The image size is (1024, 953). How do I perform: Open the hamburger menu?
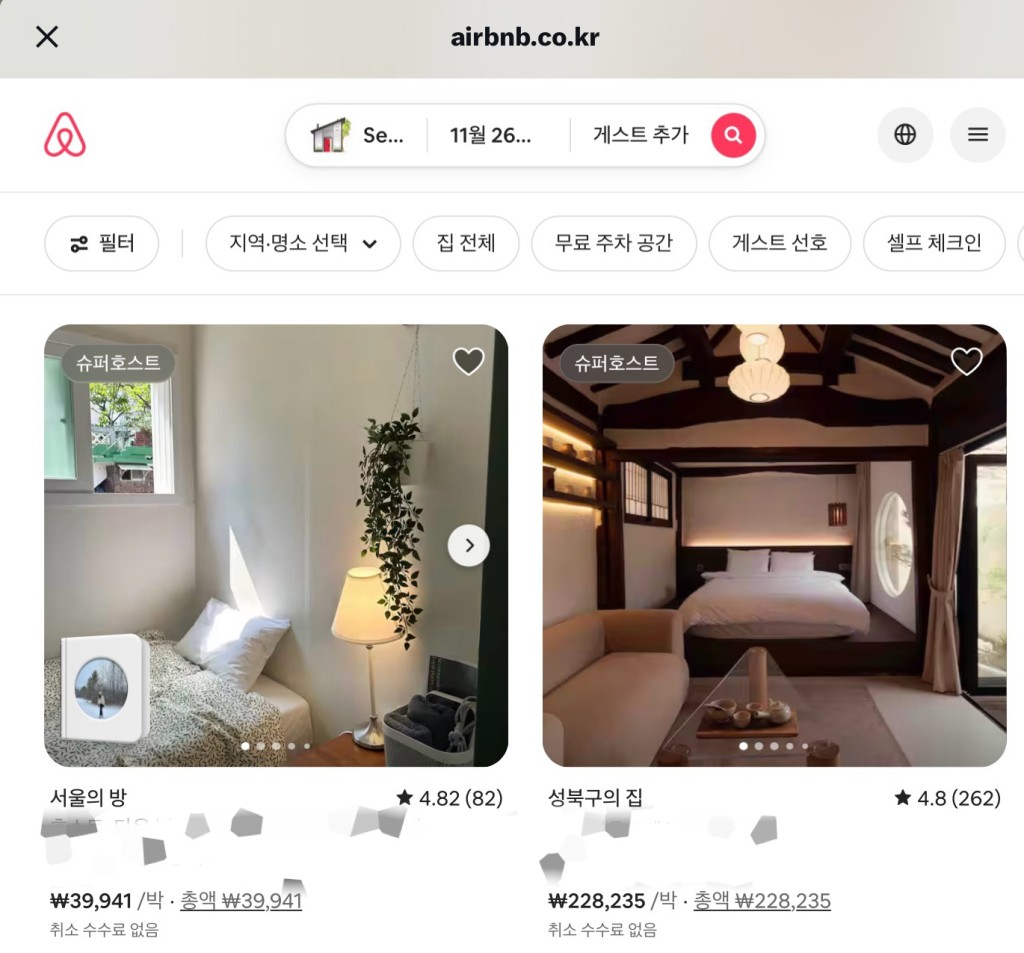(x=978, y=135)
